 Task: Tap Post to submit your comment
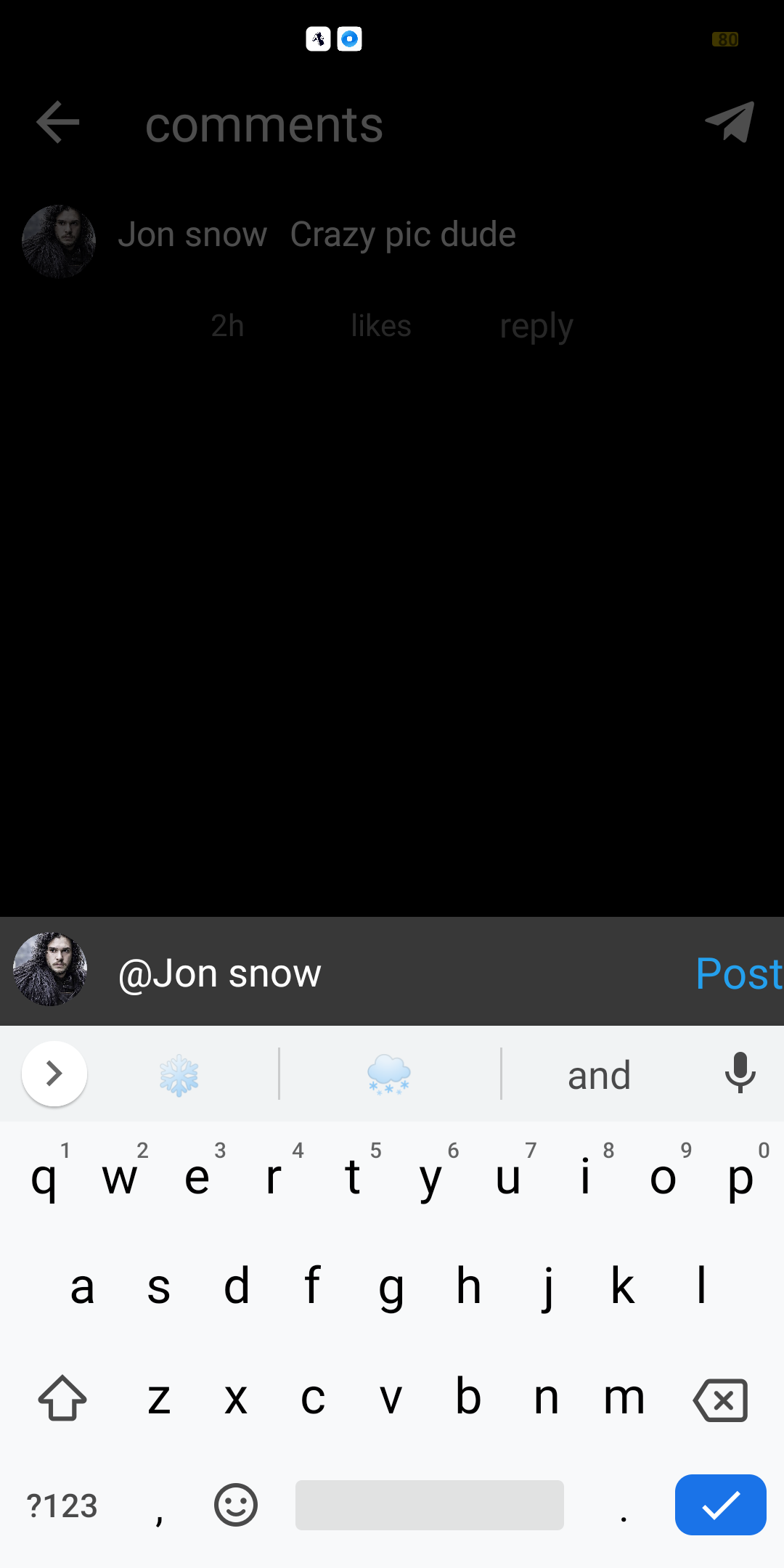pyautogui.click(x=738, y=973)
